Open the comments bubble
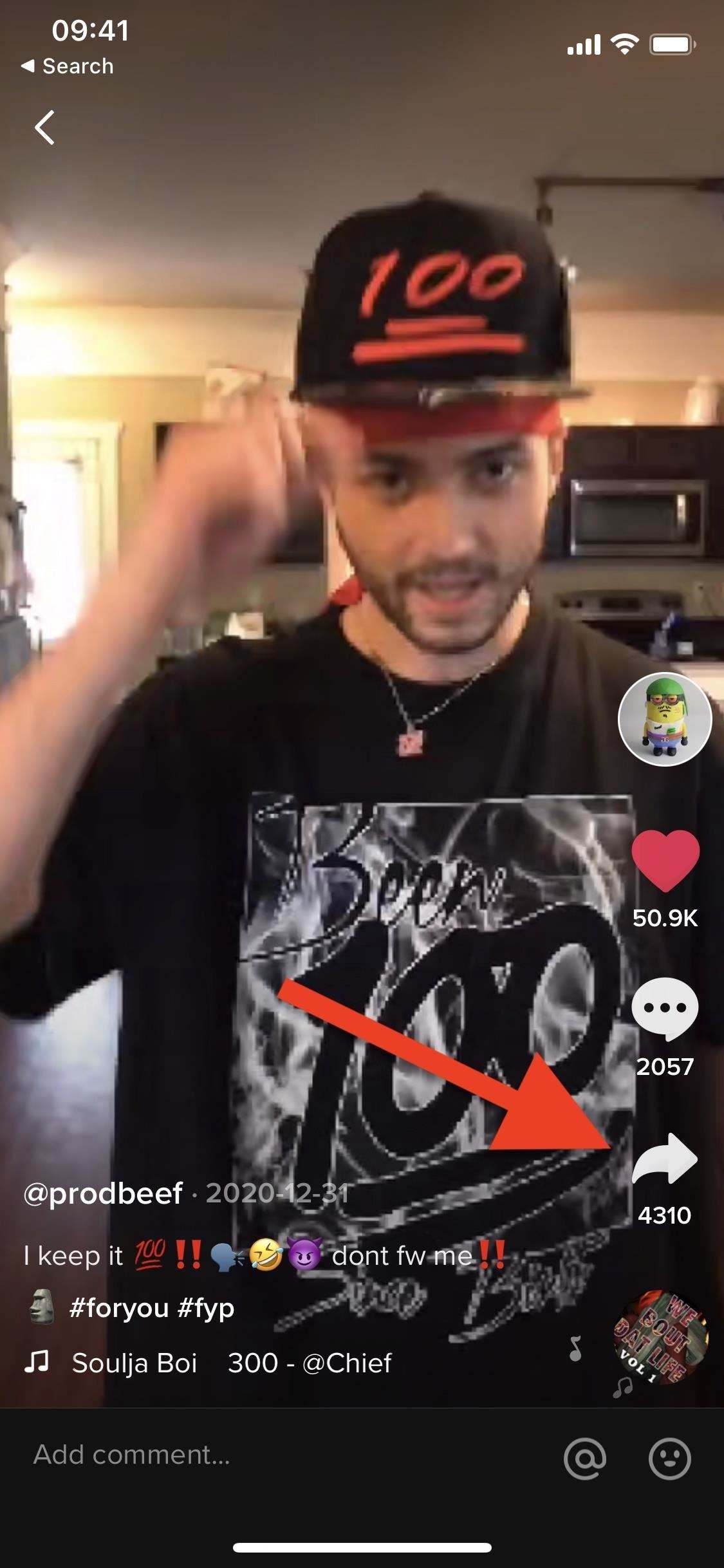 tap(665, 1009)
